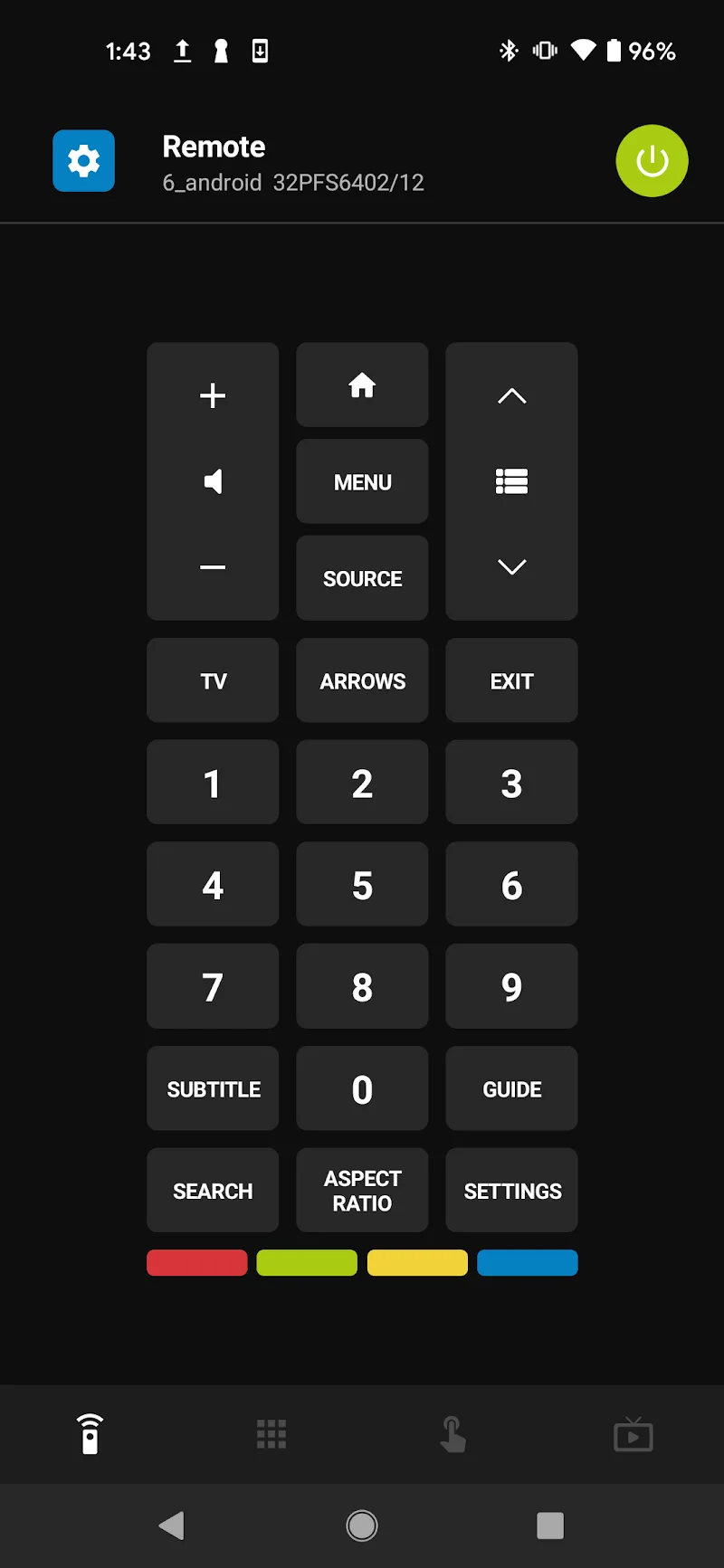Enter digit 5 on the keypad
Viewport: 724px width, 1568px height.
[x=362, y=885]
